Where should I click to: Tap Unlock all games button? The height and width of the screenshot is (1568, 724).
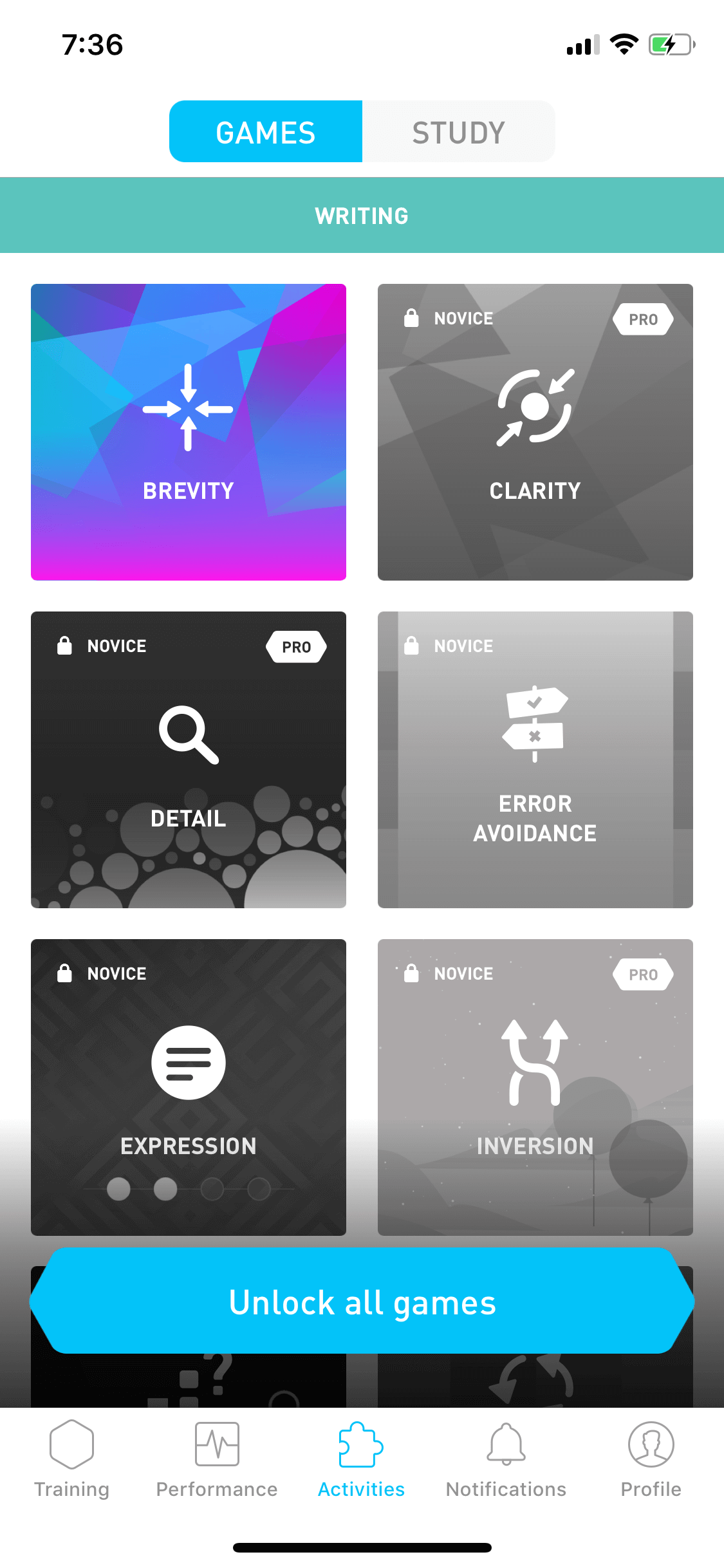coord(362,1301)
